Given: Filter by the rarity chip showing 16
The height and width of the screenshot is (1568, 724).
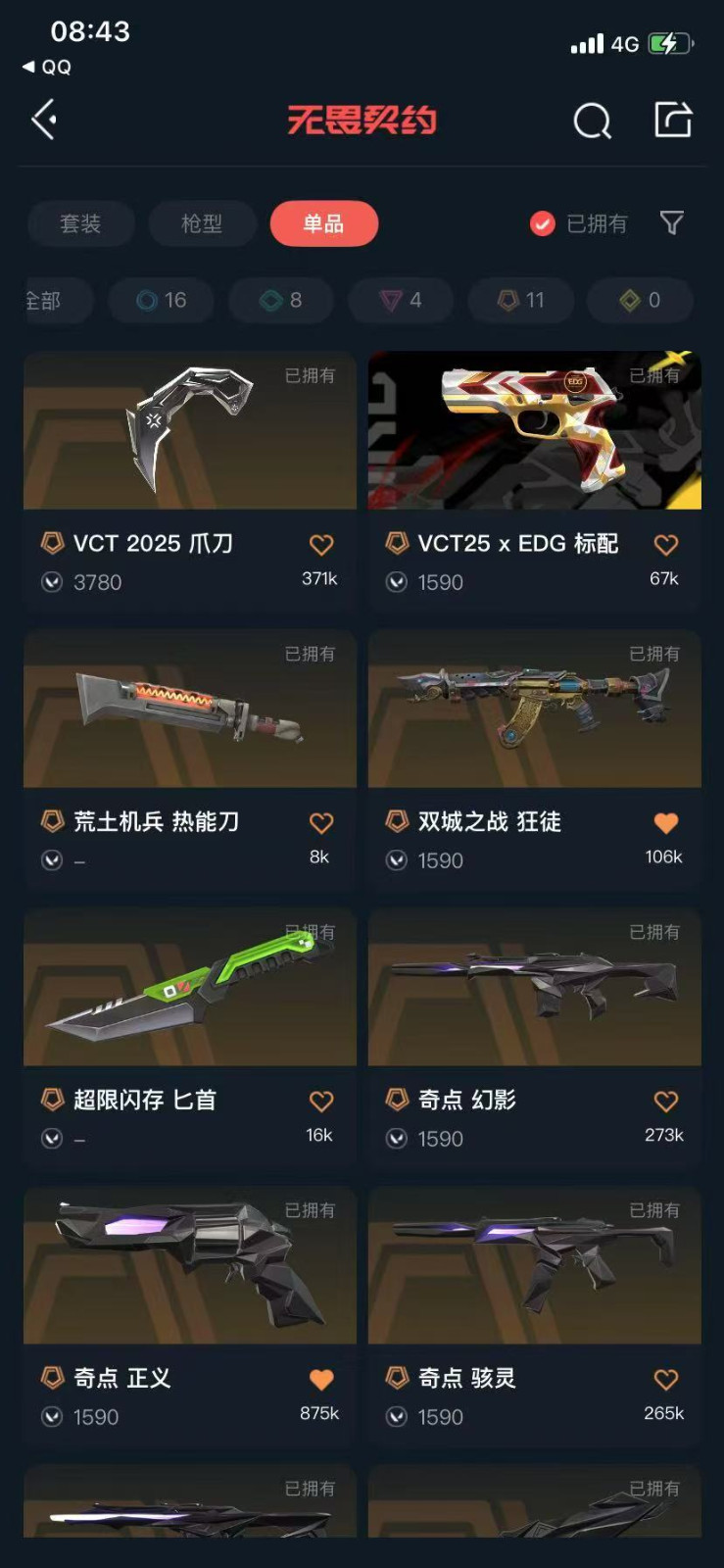Looking at the screenshot, I should tap(162, 300).
